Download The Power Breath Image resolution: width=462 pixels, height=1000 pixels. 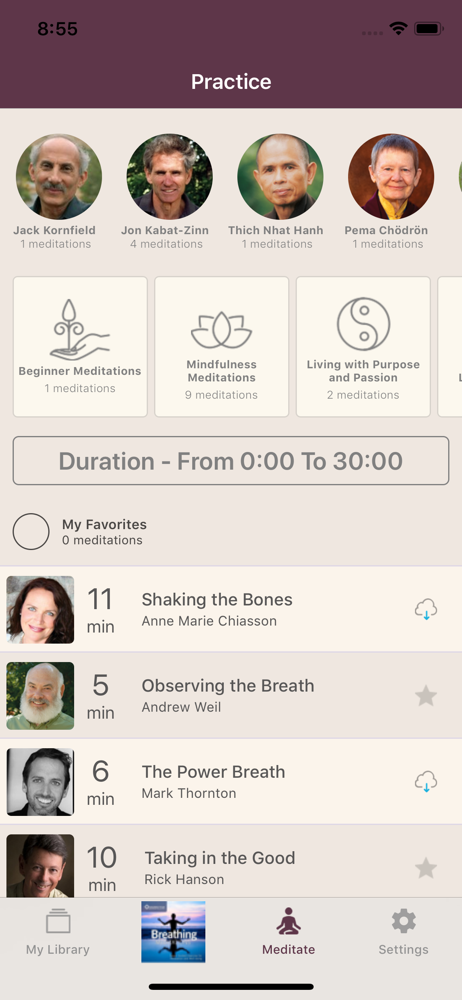pyautogui.click(x=426, y=781)
